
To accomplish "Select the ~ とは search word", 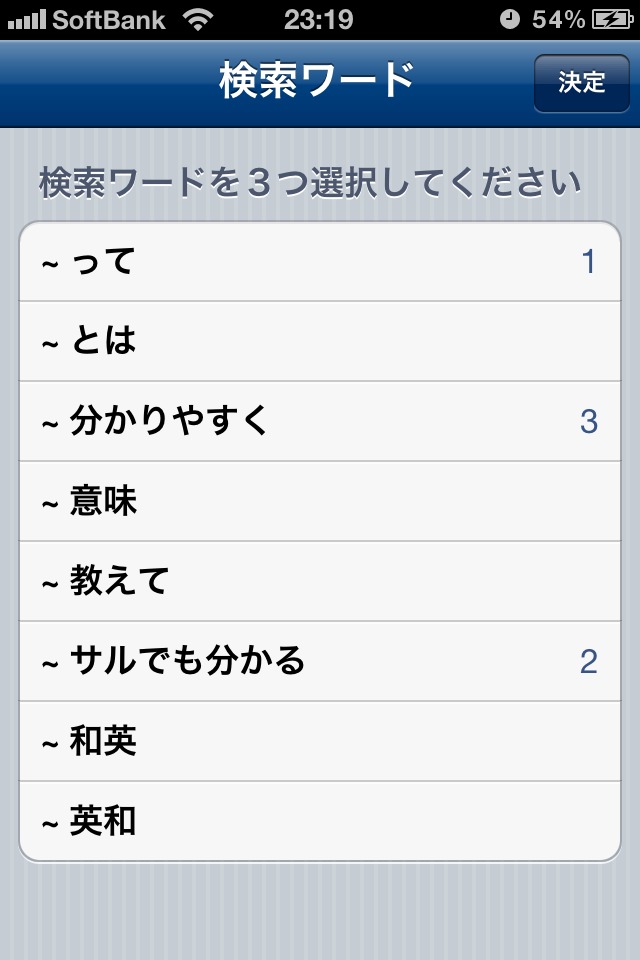I will (320, 342).
